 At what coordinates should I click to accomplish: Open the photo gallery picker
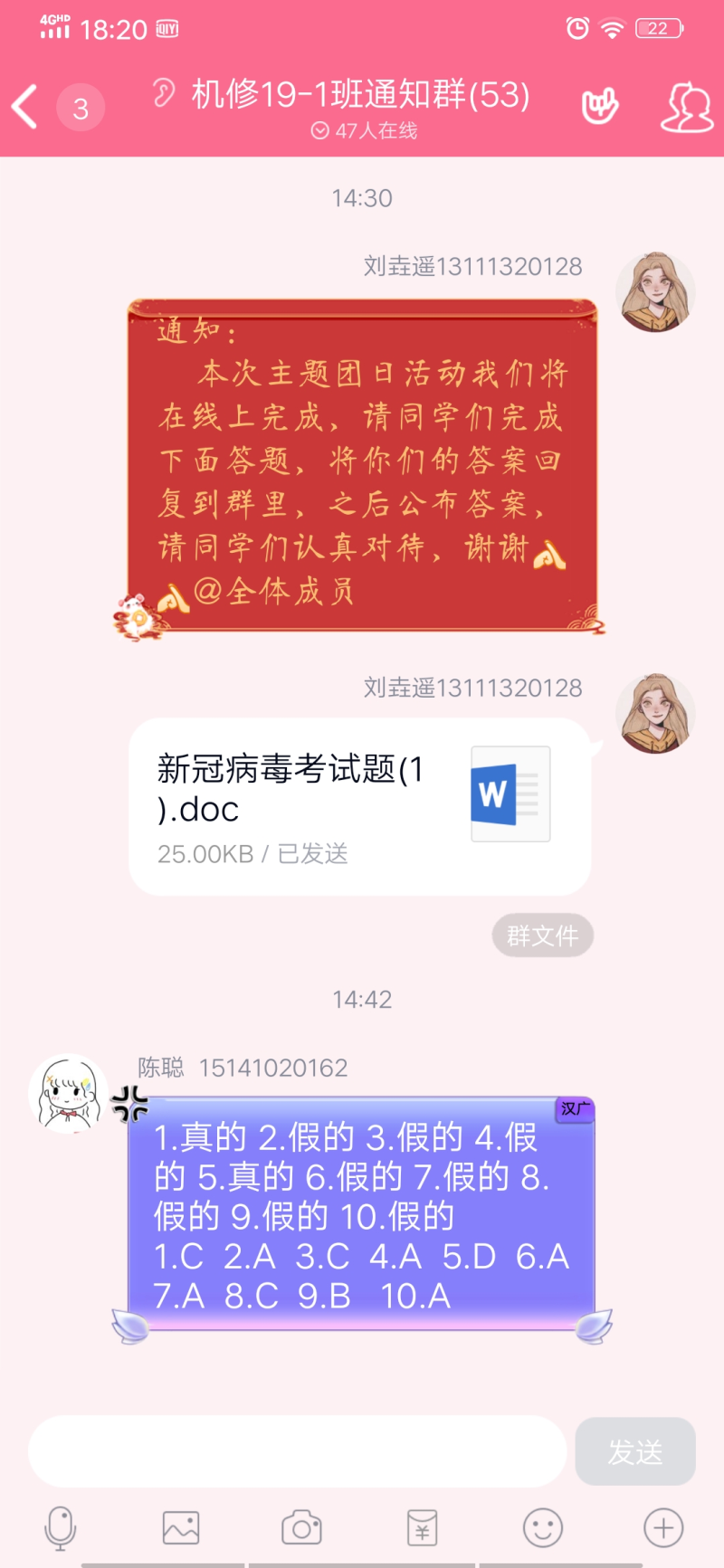coord(181,1528)
